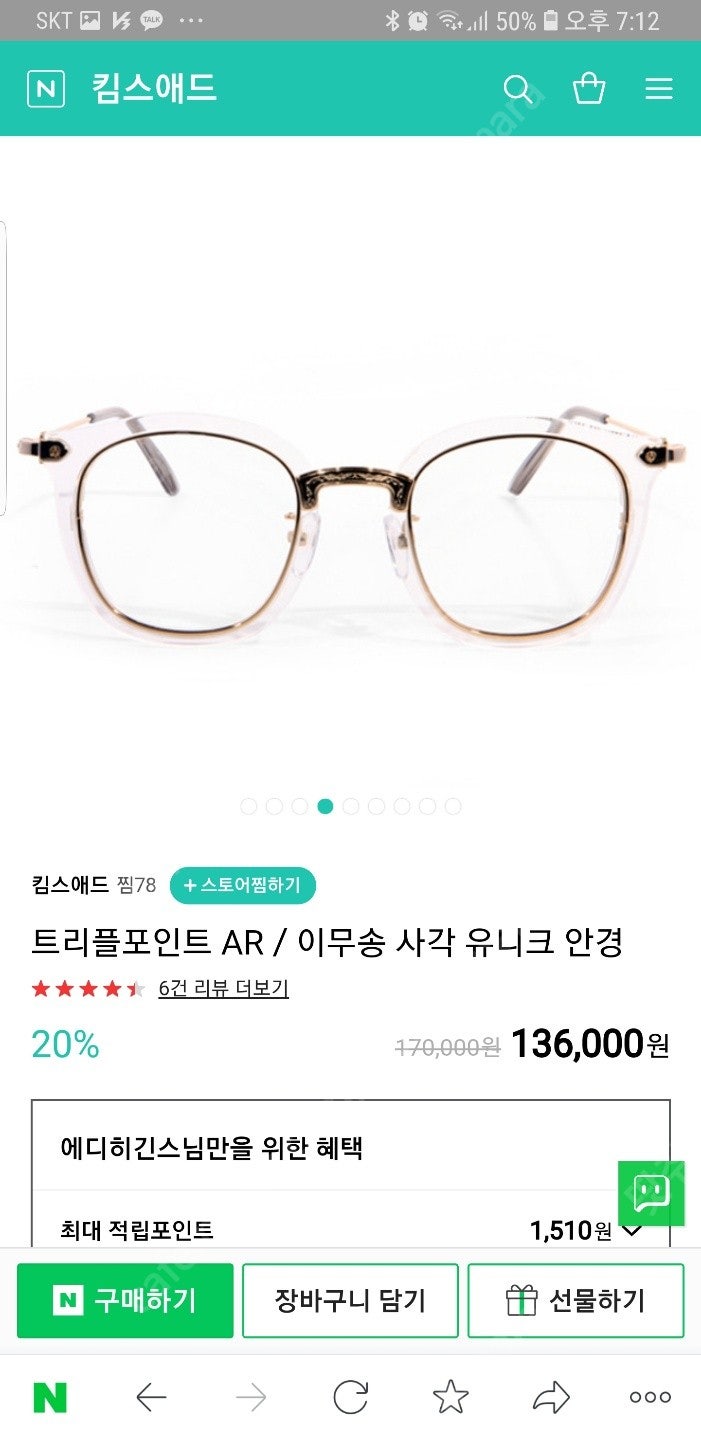Reload the page
Viewport: 701px width, 1440px height.
[x=350, y=1397]
